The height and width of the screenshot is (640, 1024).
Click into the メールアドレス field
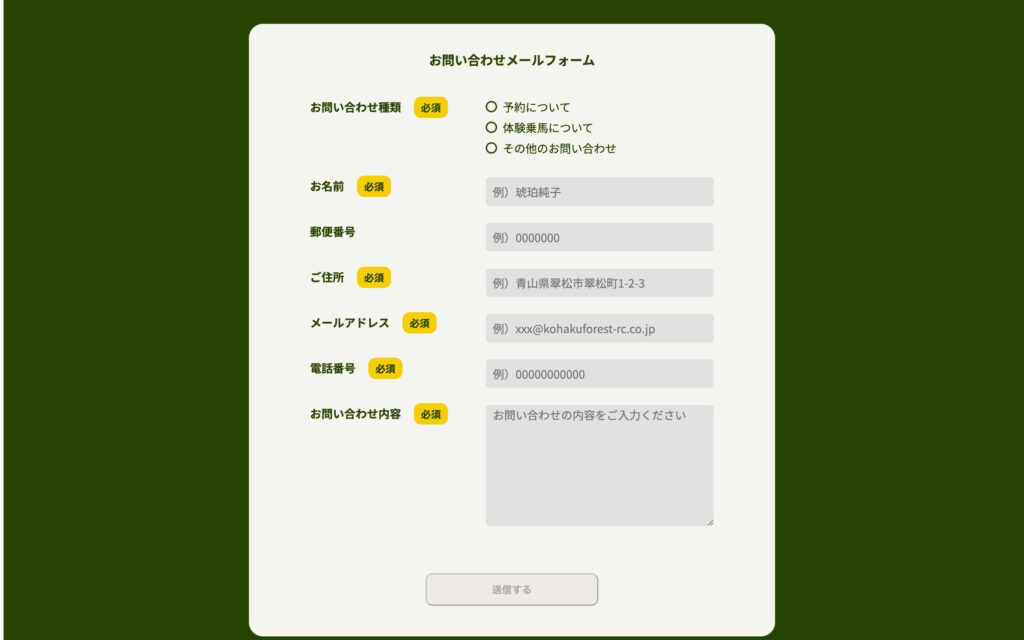pyautogui.click(x=599, y=329)
